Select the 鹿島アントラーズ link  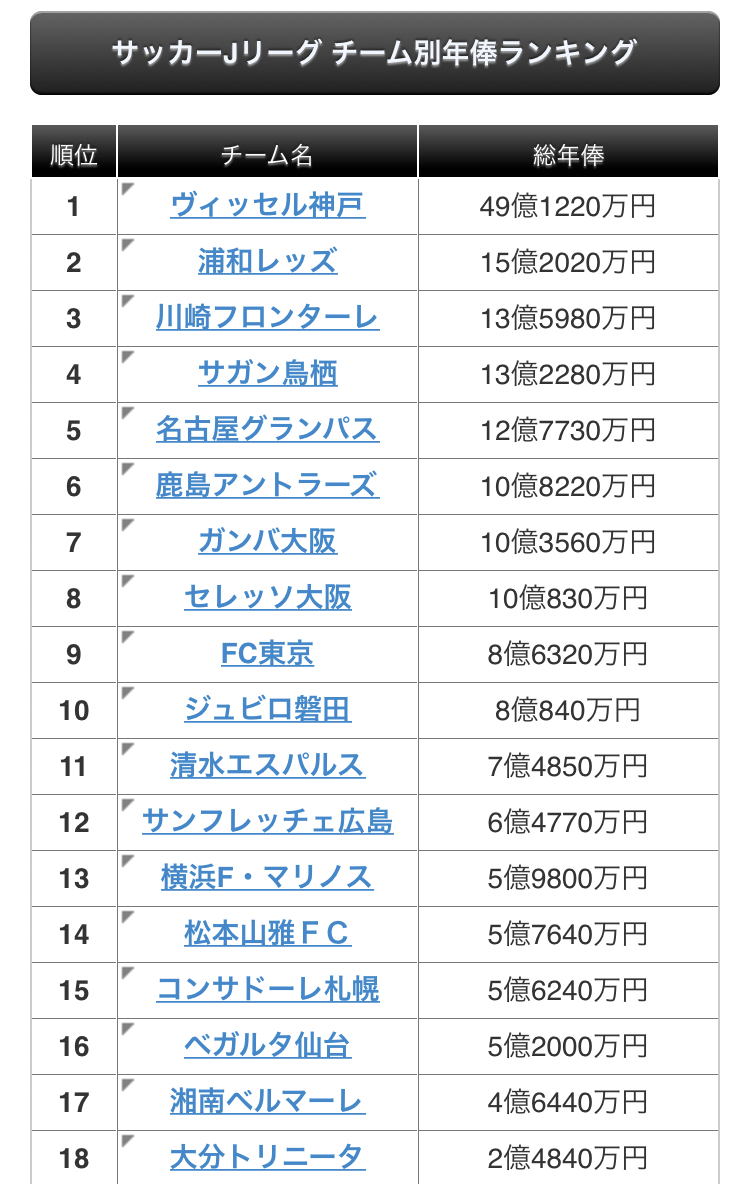pyautogui.click(x=267, y=485)
